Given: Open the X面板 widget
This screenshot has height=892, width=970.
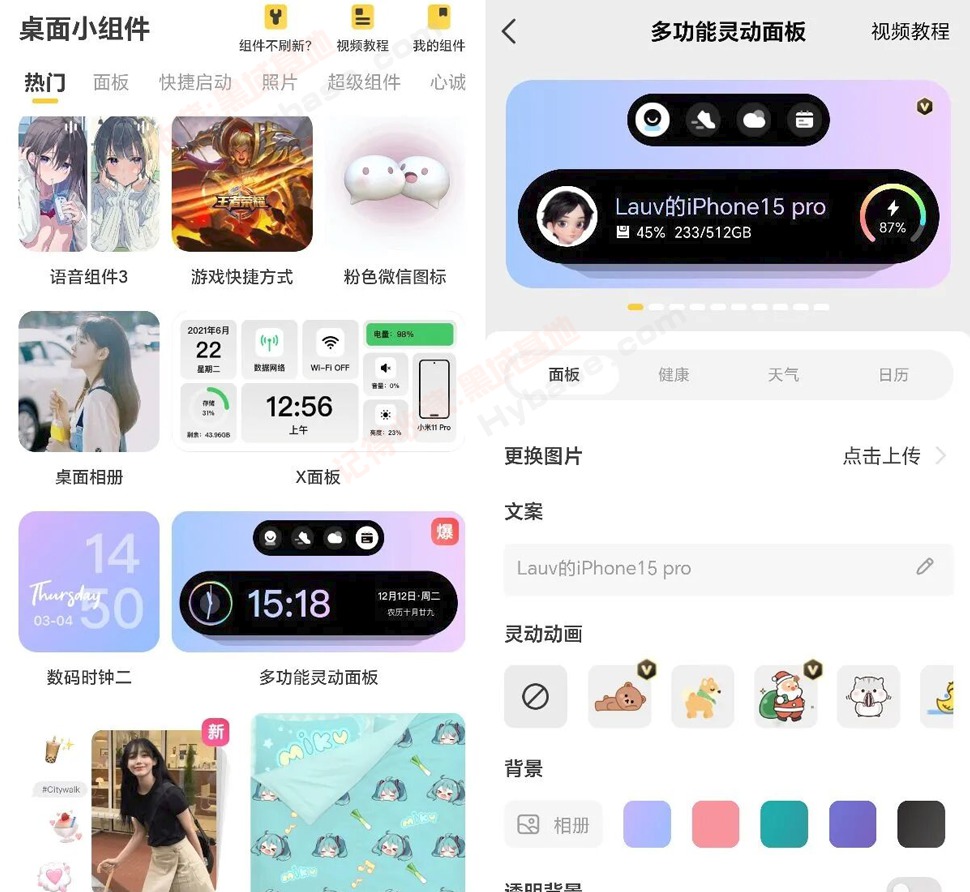Looking at the screenshot, I should point(318,382).
